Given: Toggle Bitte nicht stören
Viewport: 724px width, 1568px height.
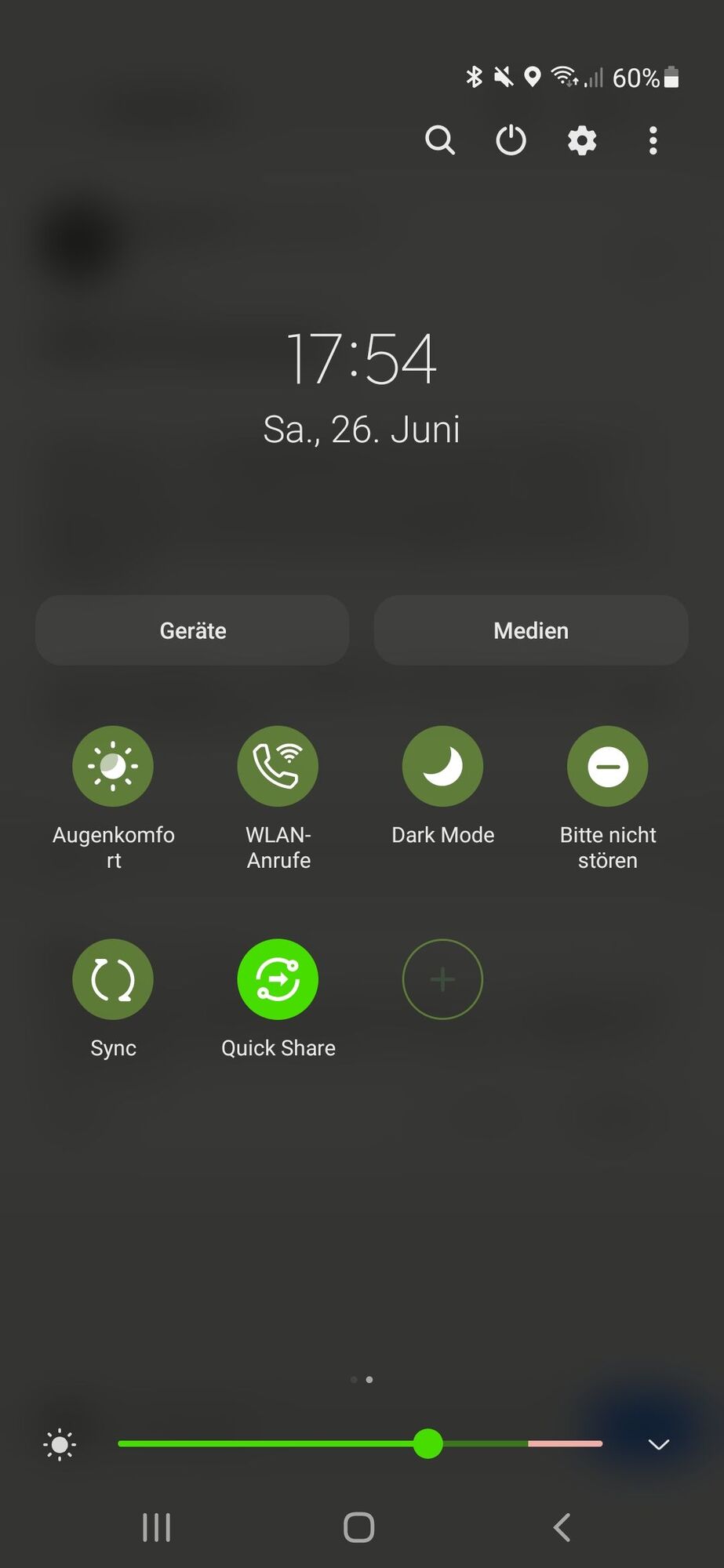Looking at the screenshot, I should (608, 766).
